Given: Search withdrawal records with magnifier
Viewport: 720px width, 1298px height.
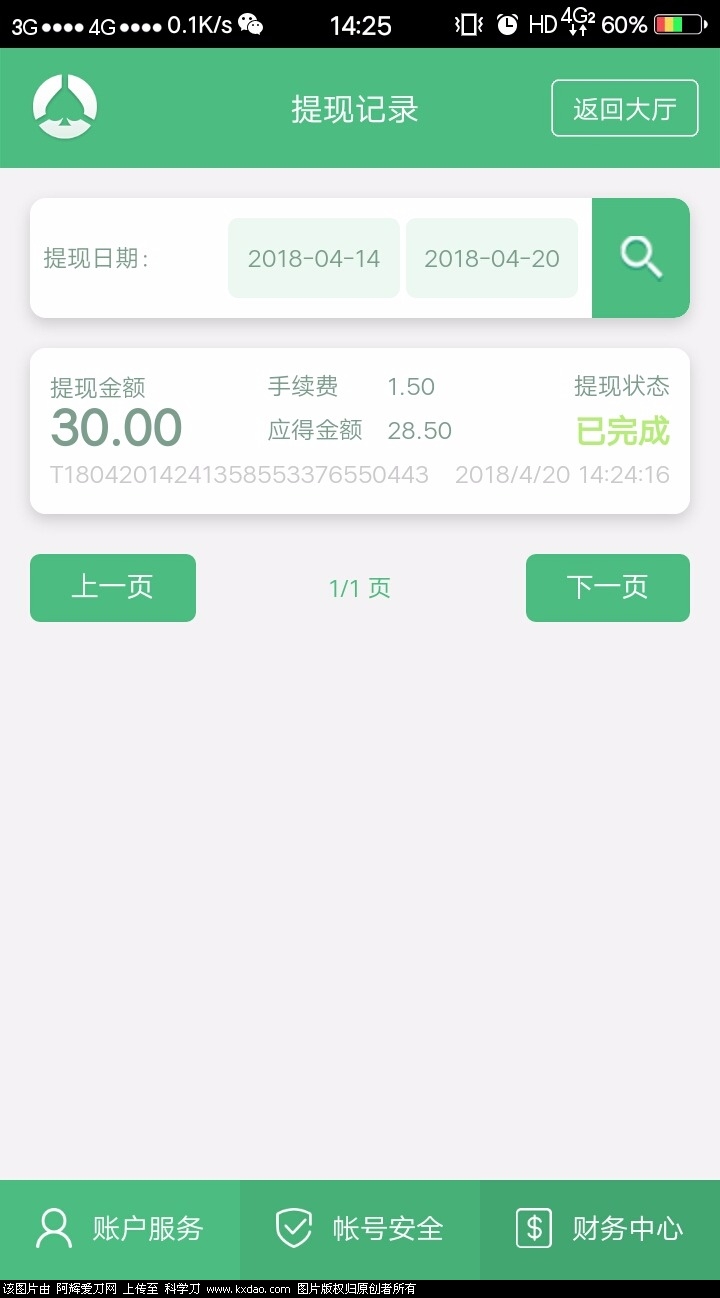Looking at the screenshot, I should point(641,258).
